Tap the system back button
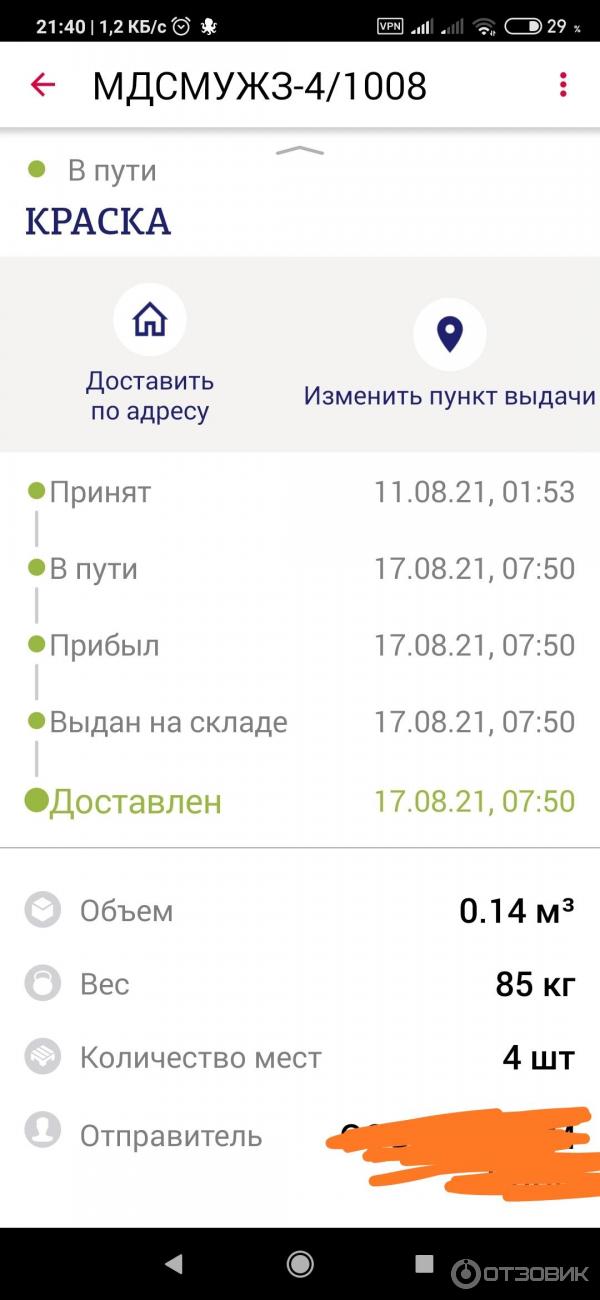 pyautogui.click(x=174, y=1264)
